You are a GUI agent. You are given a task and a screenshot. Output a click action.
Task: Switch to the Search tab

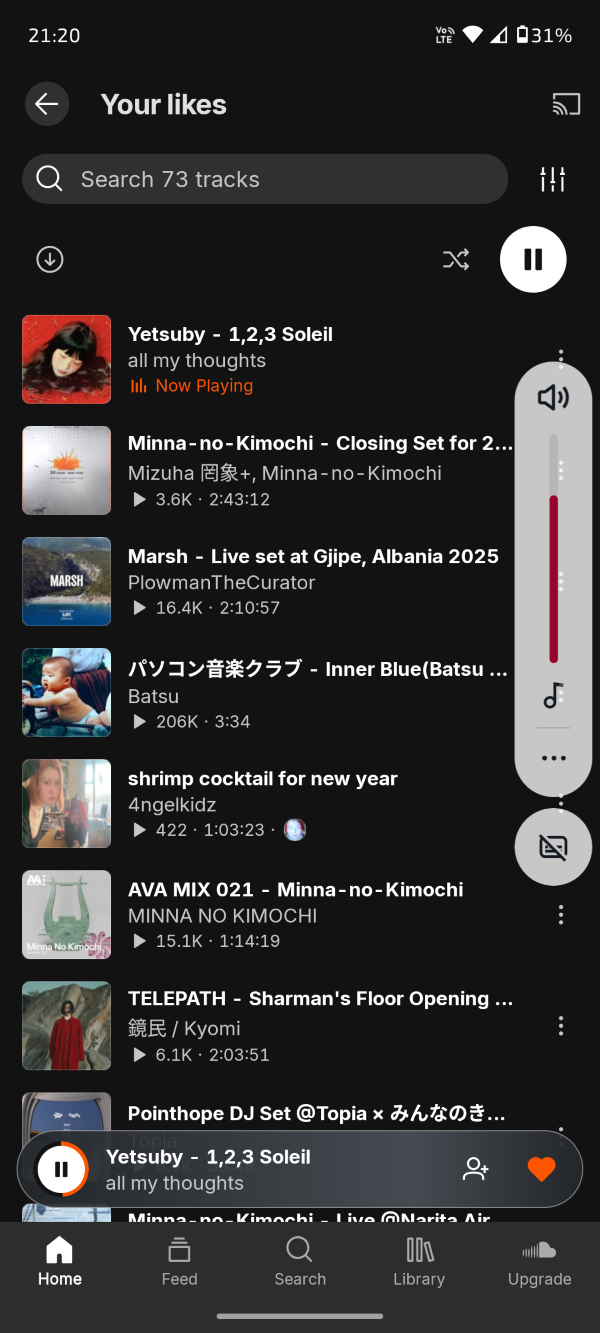pyautogui.click(x=300, y=1260)
